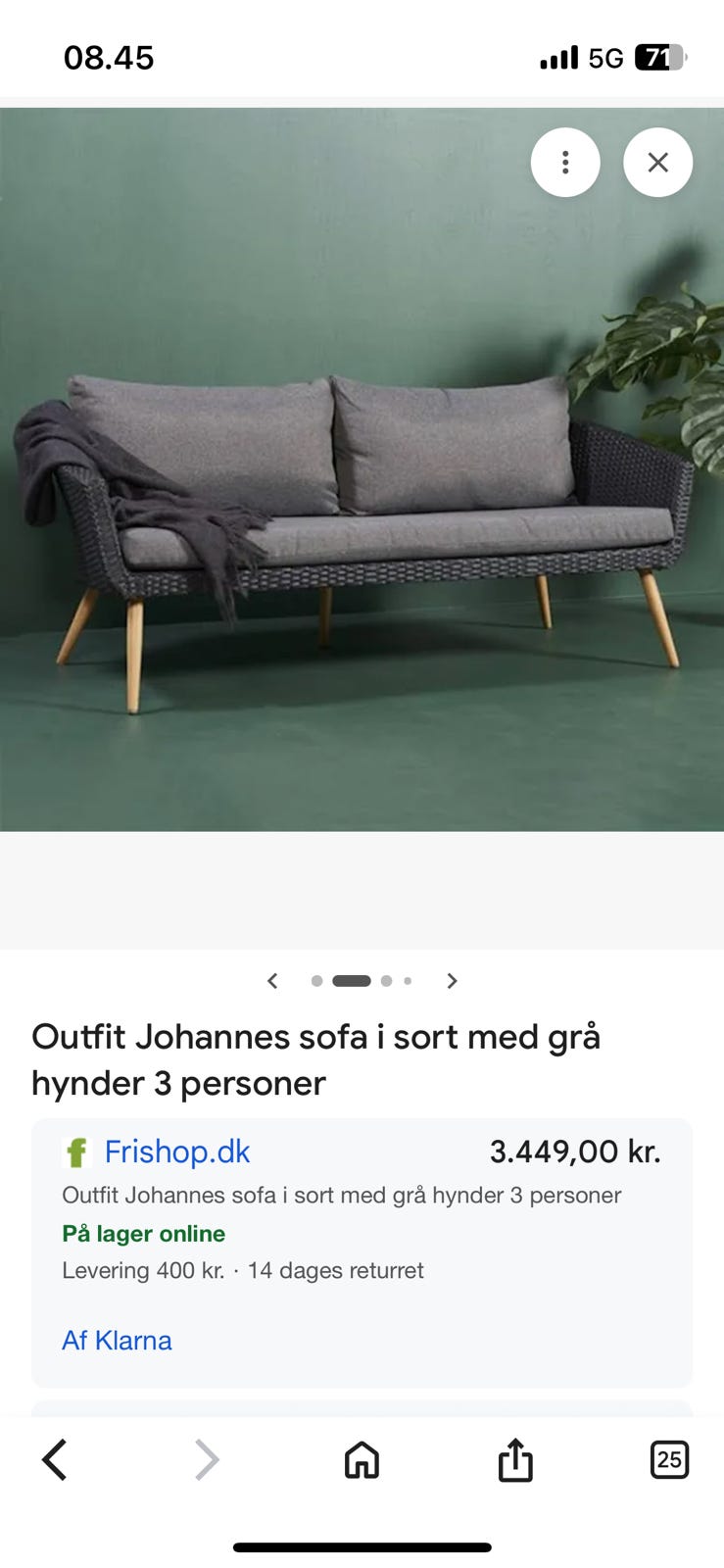Open the Frishop.dk store link
The height and width of the screenshot is (1568, 724).
tap(177, 1151)
